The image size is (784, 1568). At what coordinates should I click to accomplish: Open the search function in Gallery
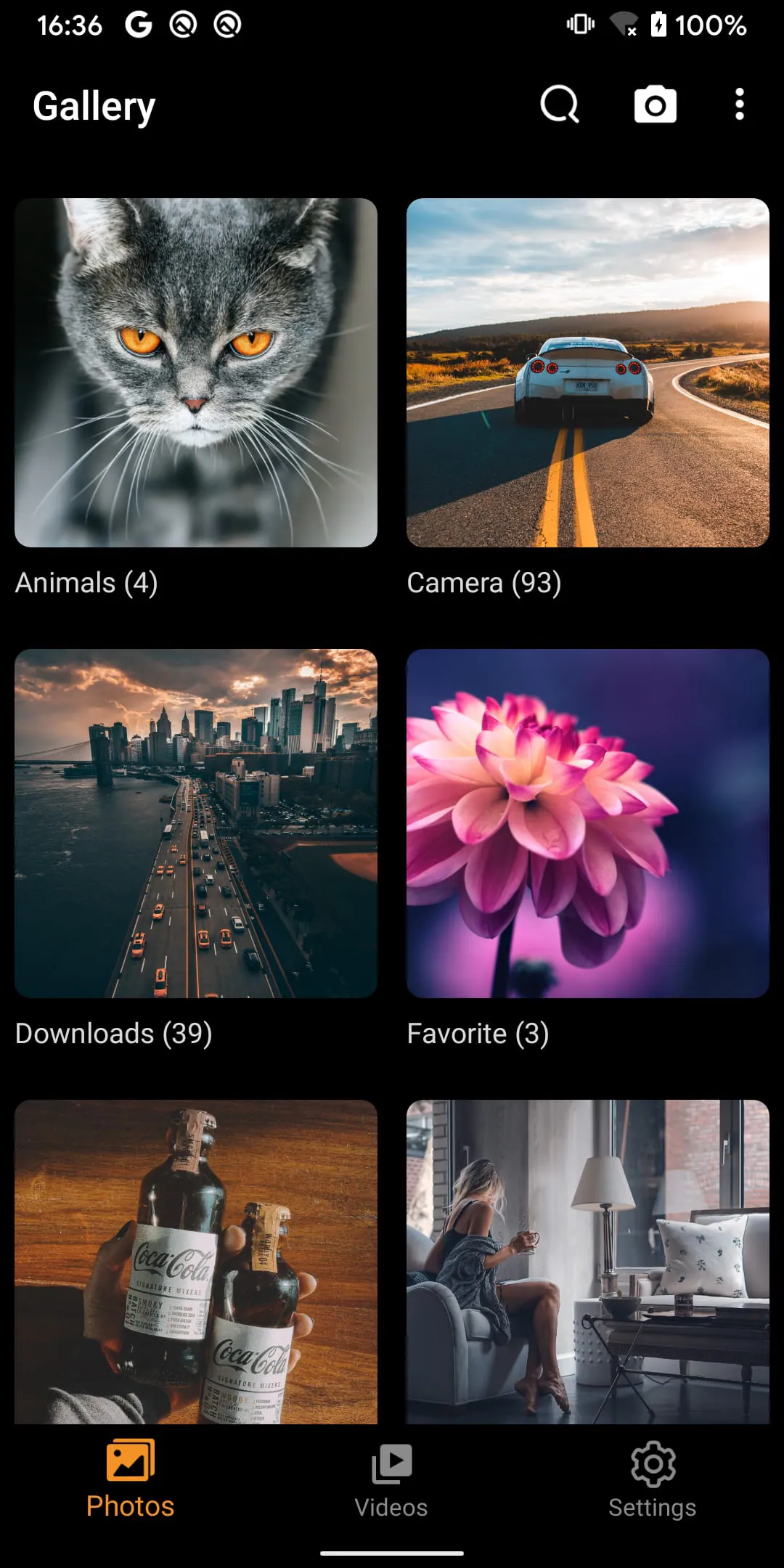(558, 105)
